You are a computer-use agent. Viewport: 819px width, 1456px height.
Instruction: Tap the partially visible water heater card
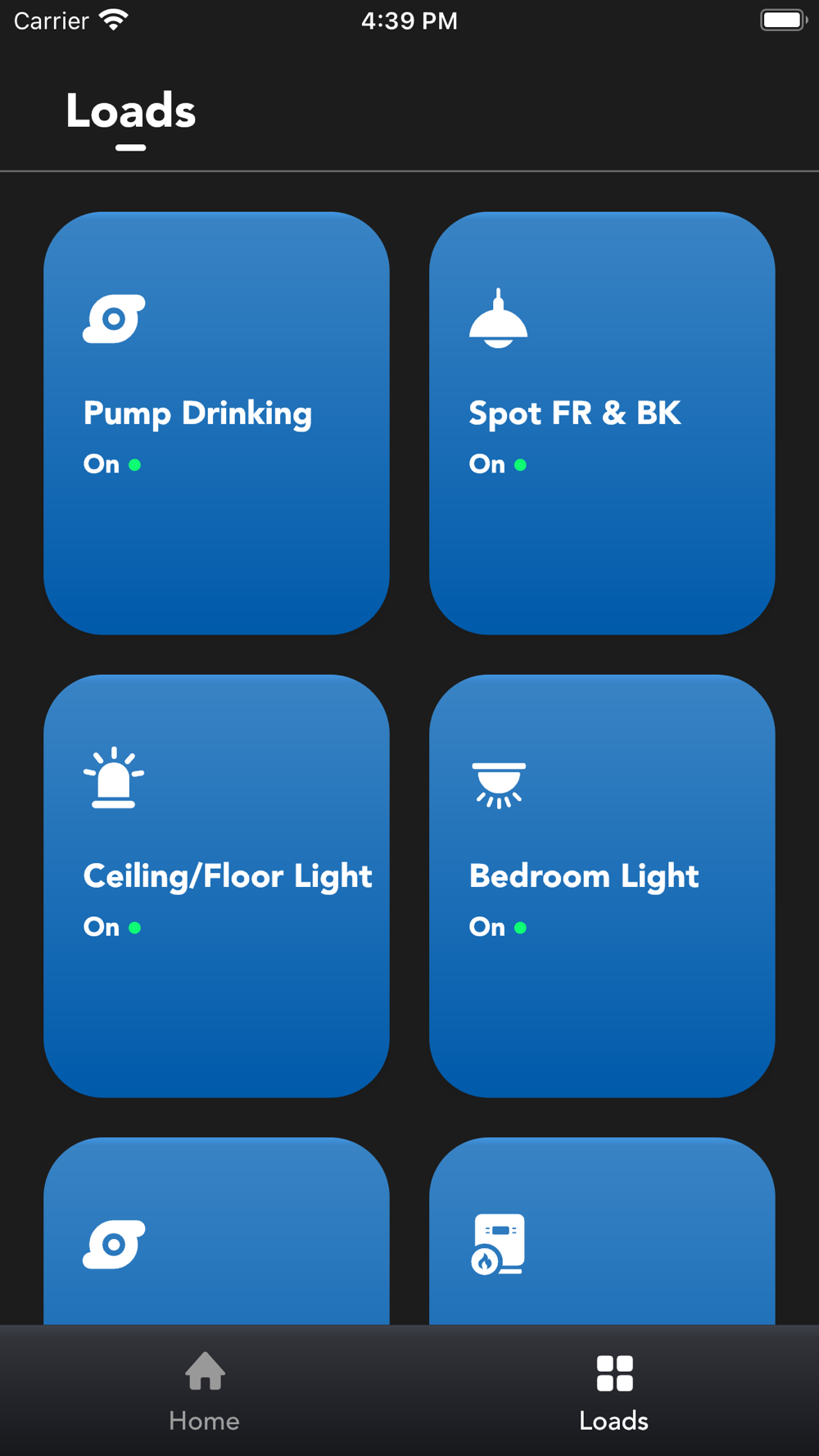pyautogui.click(x=602, y=1231)
